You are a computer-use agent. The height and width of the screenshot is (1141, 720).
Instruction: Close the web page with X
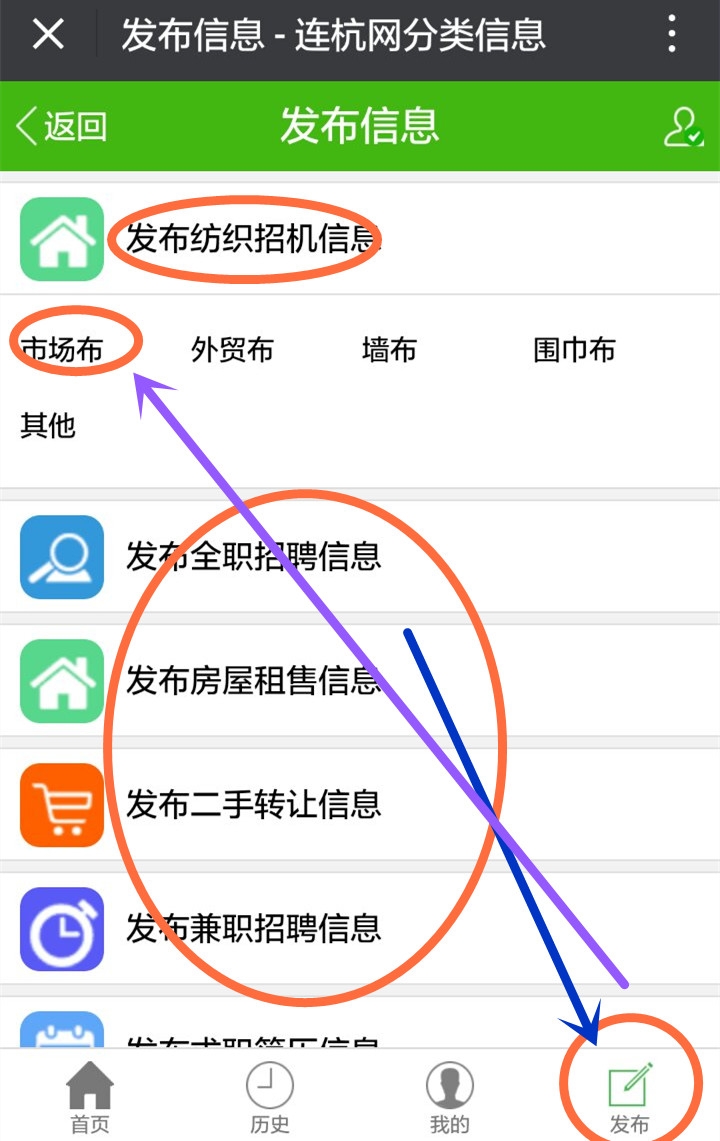tap(47, 36)
